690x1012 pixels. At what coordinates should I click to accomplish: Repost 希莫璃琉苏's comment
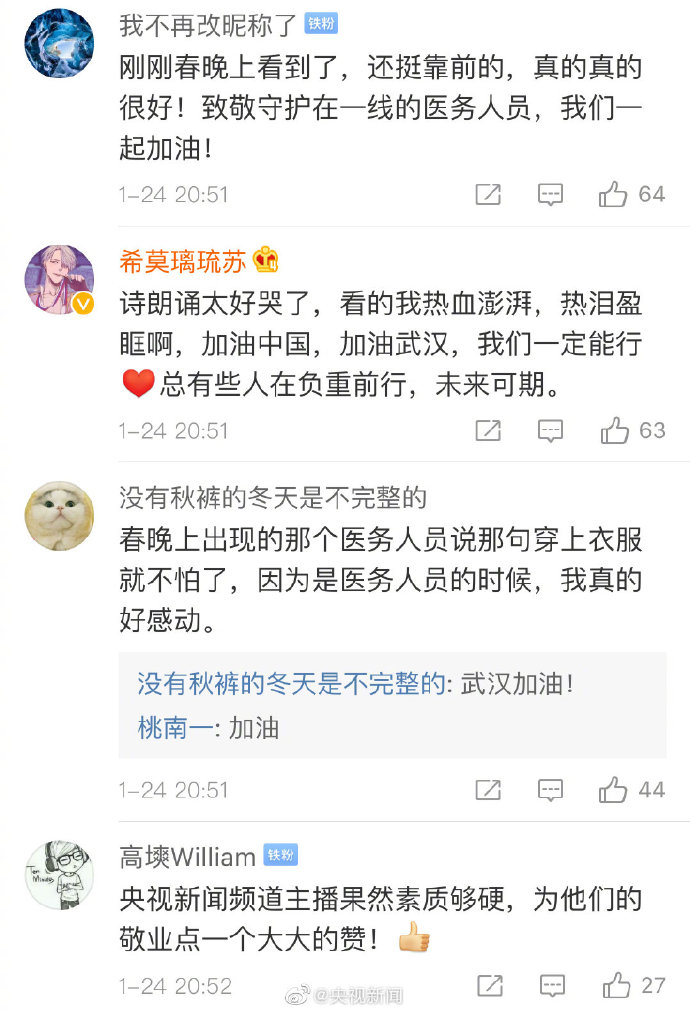(x=488, y=431)
